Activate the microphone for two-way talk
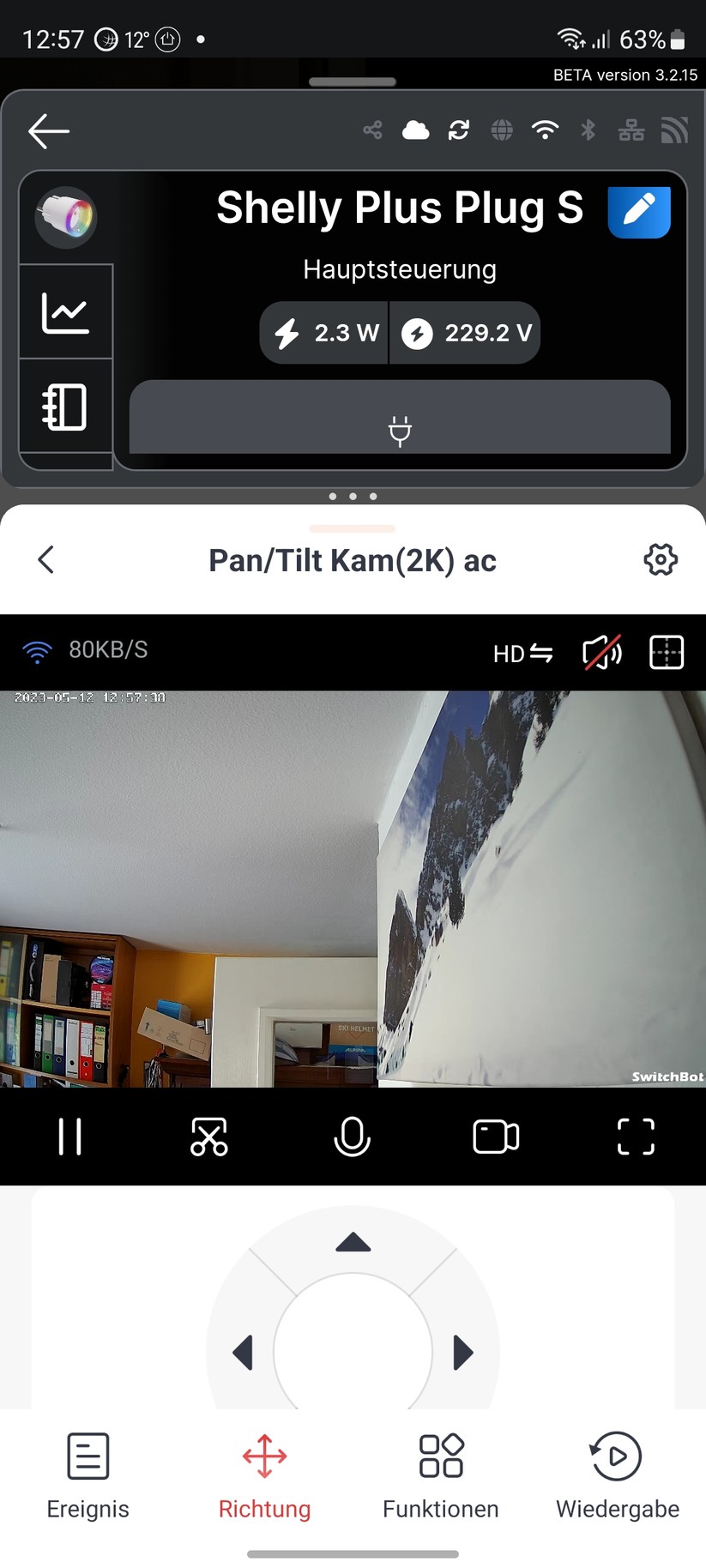The image size is (706, 1568). pos(352,1136)
